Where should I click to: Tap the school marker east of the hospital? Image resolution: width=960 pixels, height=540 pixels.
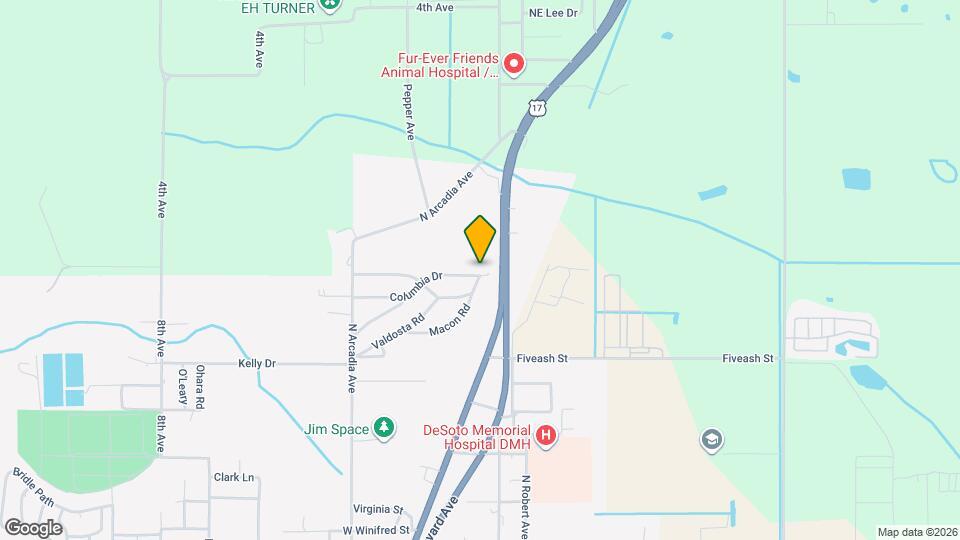712,441
